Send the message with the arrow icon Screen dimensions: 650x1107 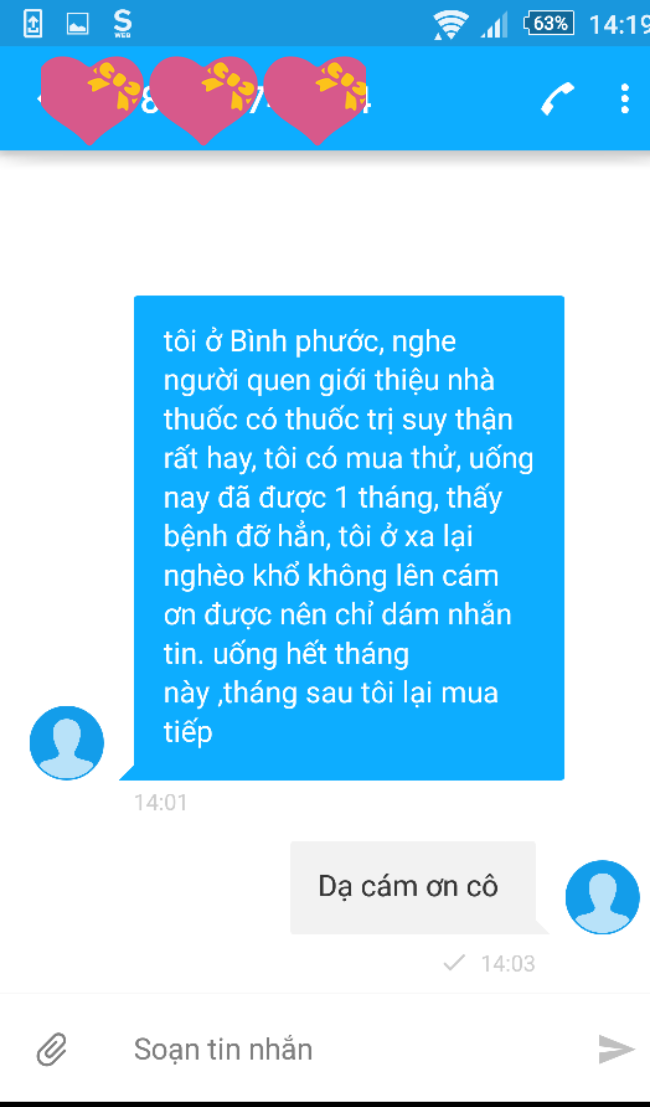tap(615, 1049)
